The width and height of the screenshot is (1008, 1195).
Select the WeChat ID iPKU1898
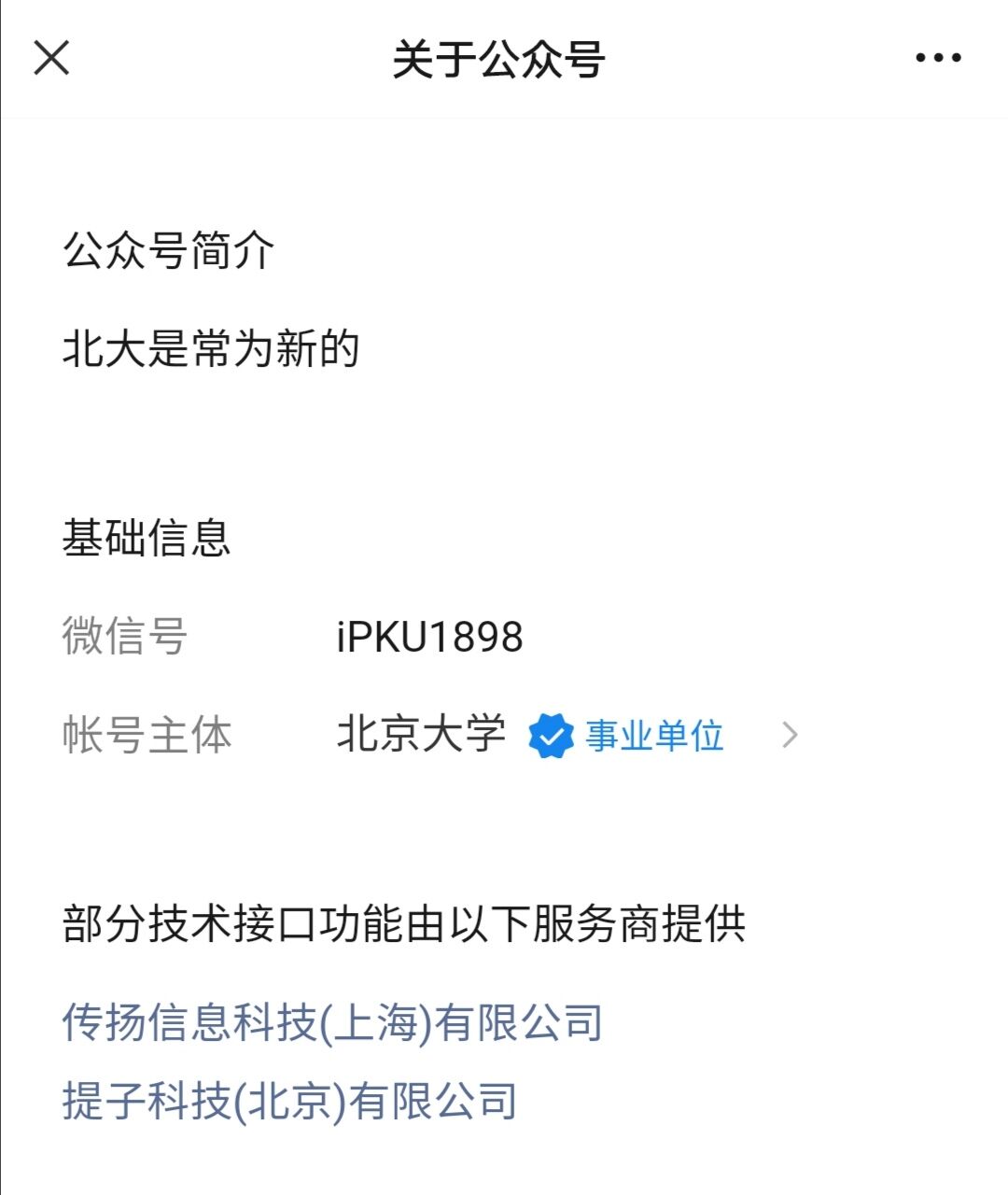[x=430, y=636]
